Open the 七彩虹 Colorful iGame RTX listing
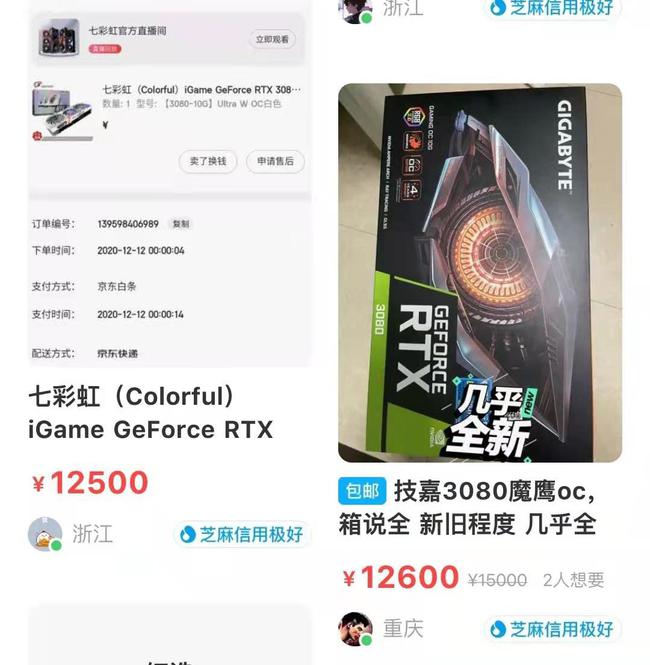Viewport: 650px width, 665px height. [150, 412]
